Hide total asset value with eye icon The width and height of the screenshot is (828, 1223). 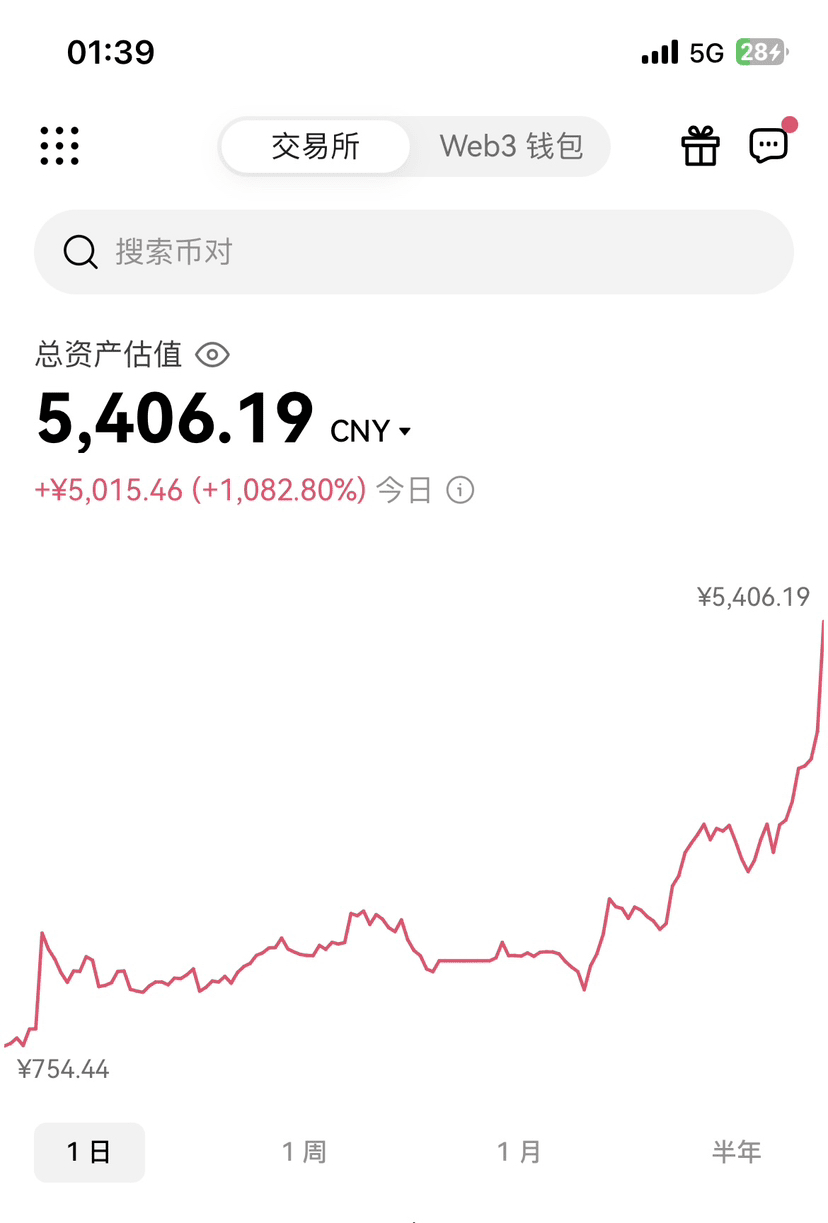point(213,354)
